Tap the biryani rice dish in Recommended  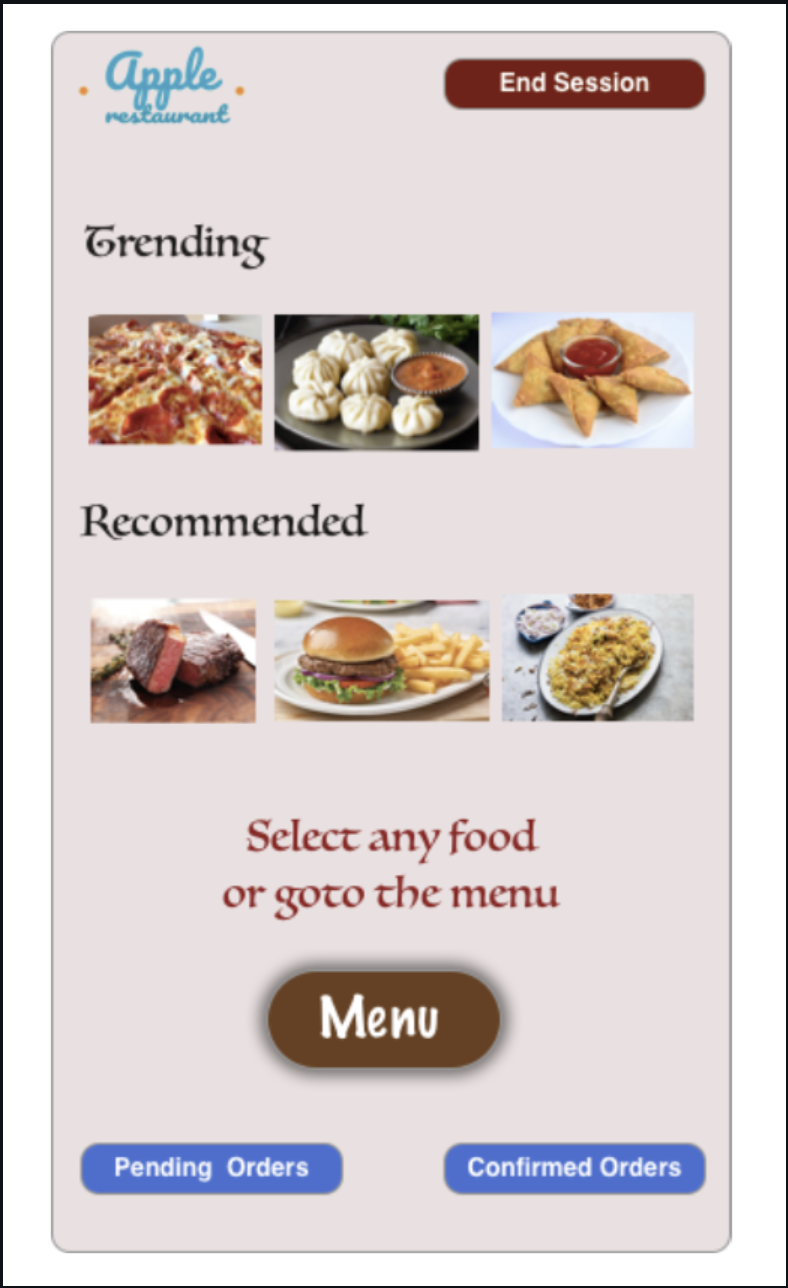click(x=597, y=657)
